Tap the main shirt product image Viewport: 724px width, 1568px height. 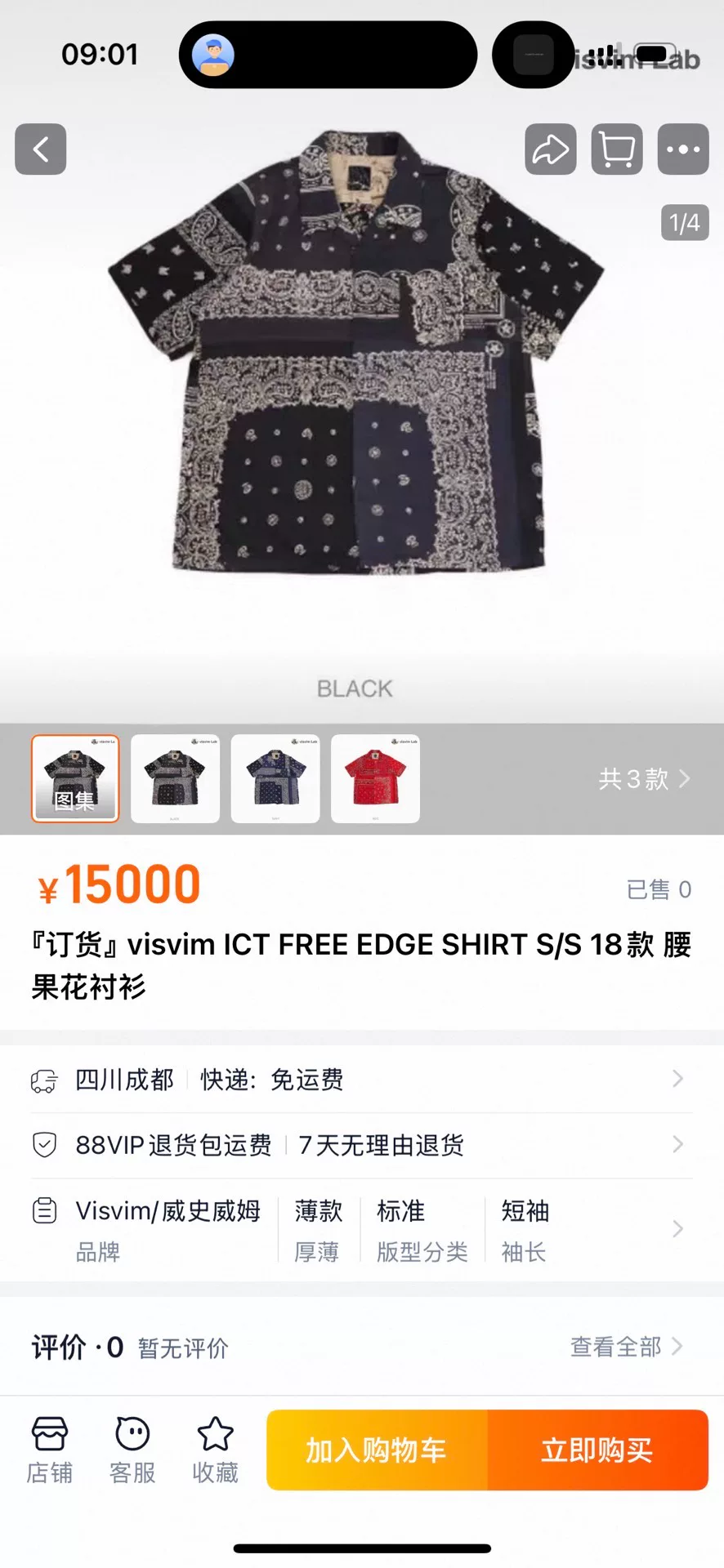(x=356, y=351)
